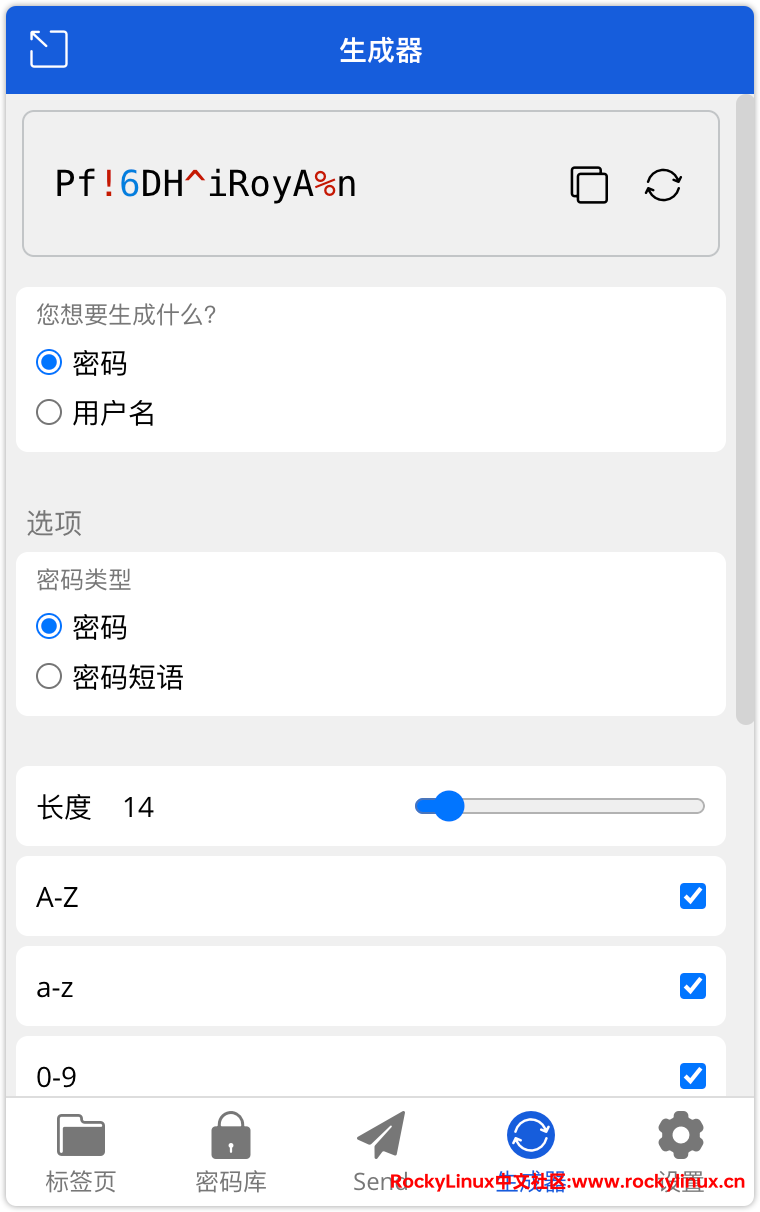Tap the pop-out window icon
The image size is (760, 1212).
[x=48, y=49]
